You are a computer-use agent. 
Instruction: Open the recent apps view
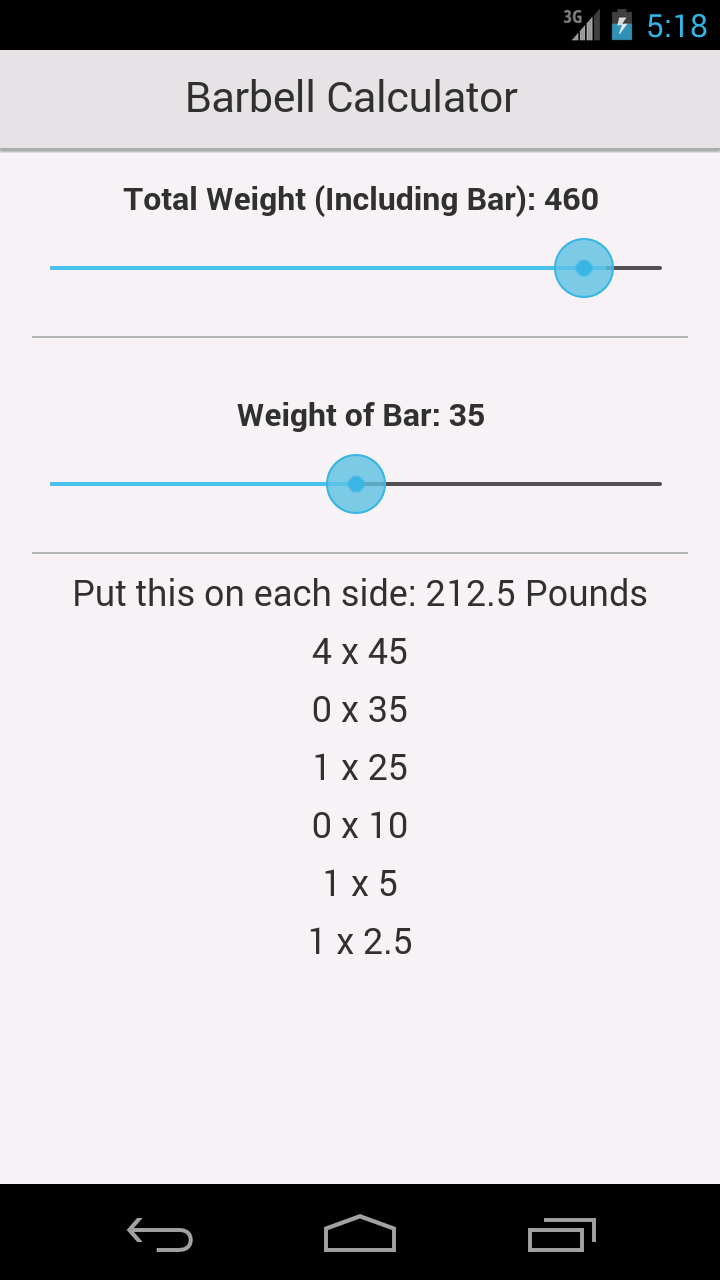(x=561, y=1234)
